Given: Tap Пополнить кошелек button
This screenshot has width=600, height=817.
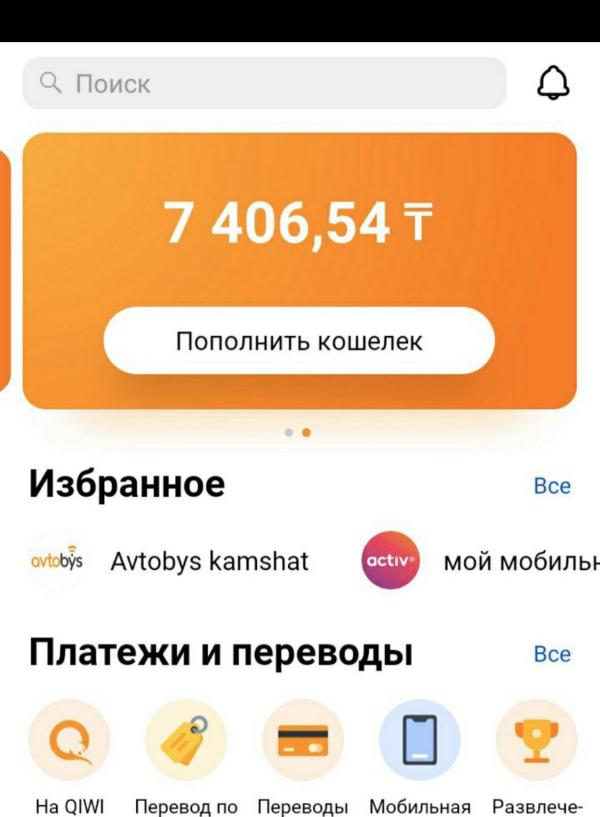Looking at the screenshot, I should pyautogui.click(x=299, y=341).
